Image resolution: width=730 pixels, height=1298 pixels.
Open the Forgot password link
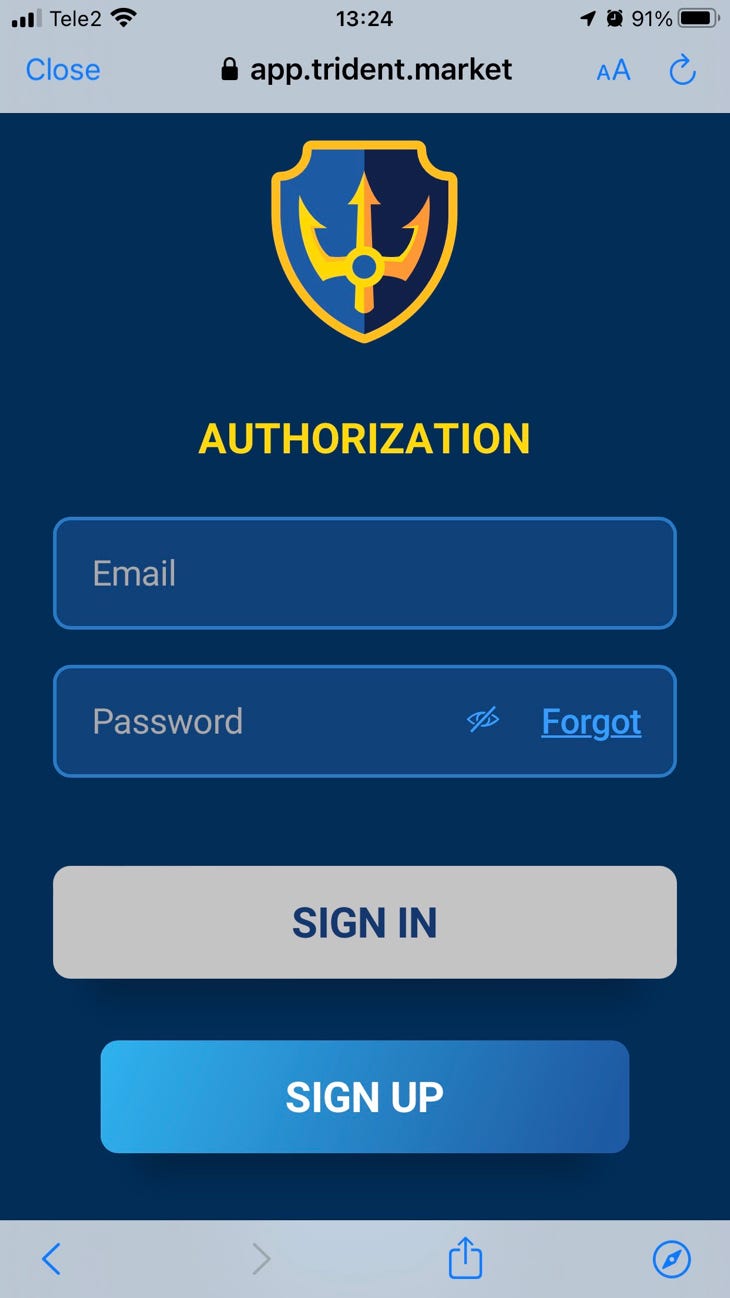[591, 721]
